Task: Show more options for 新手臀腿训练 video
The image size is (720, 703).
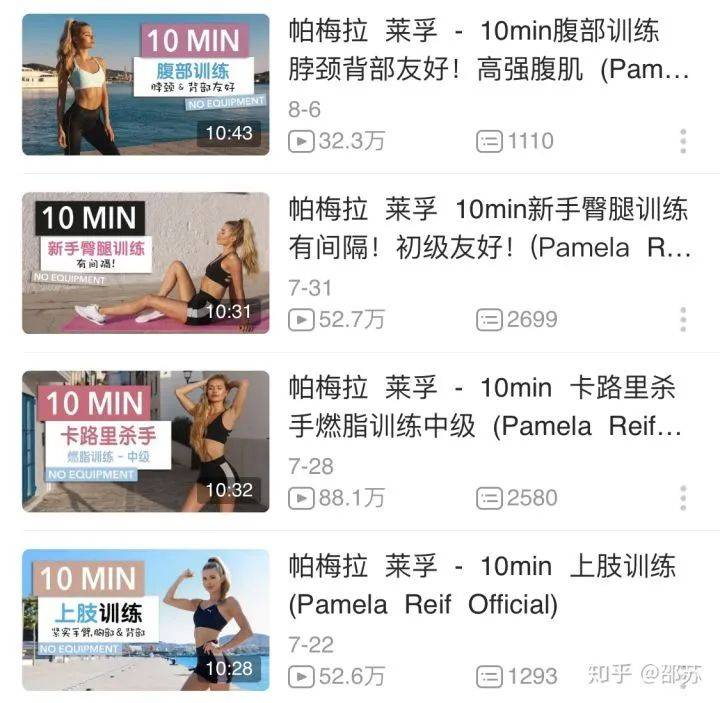Action: pyautogui.click(x=683, y=320)
